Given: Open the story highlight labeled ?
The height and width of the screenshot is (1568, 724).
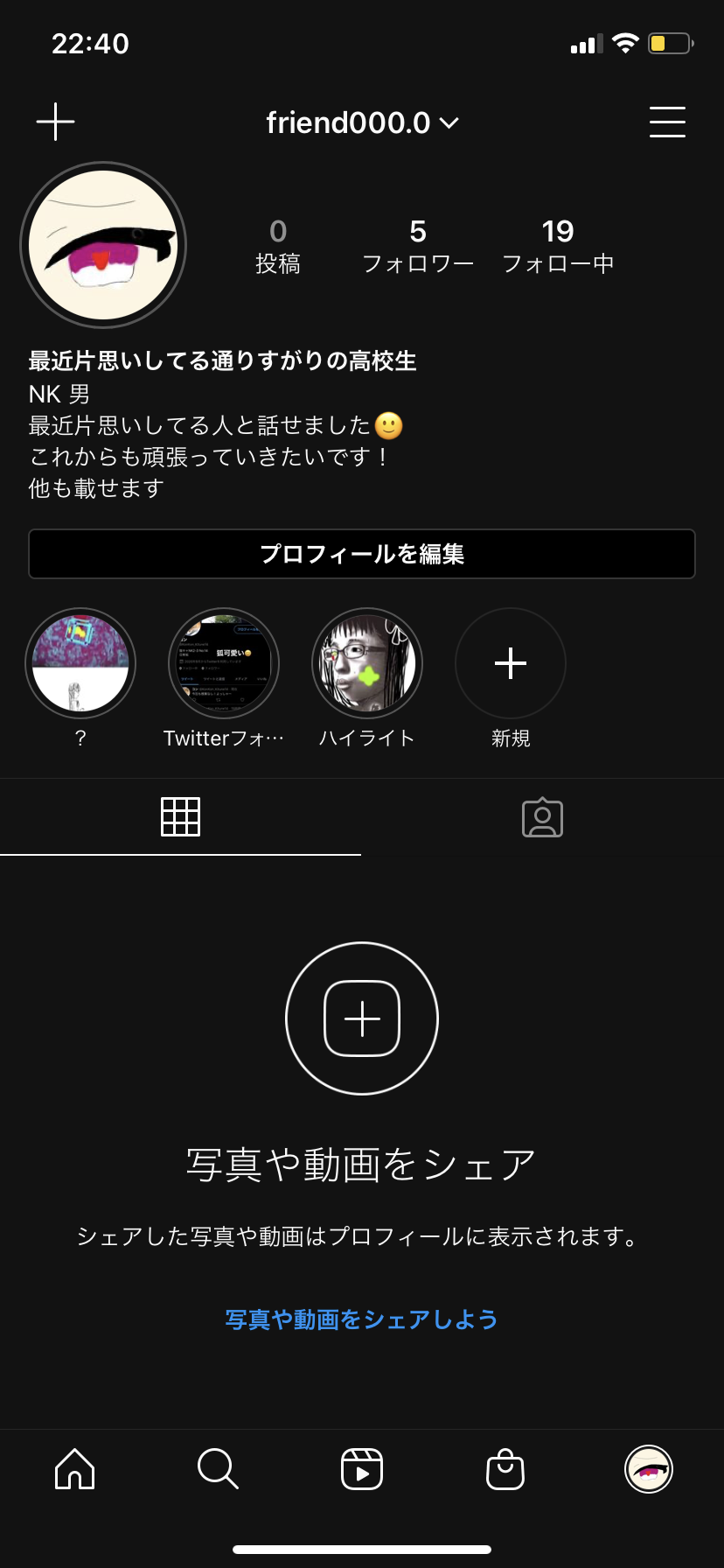Looking at the screenshot, I should [80, 663].
